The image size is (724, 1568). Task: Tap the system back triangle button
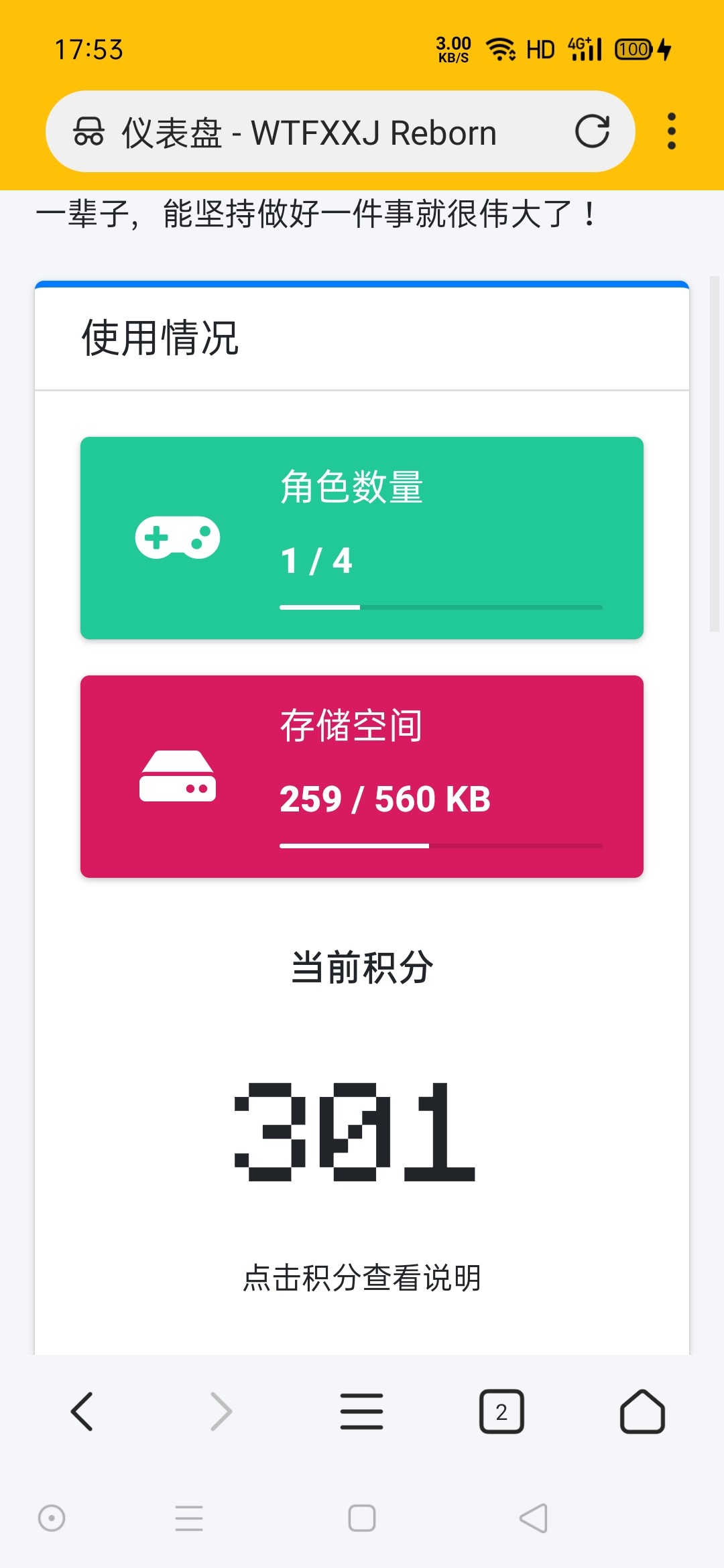point(534,1518)
